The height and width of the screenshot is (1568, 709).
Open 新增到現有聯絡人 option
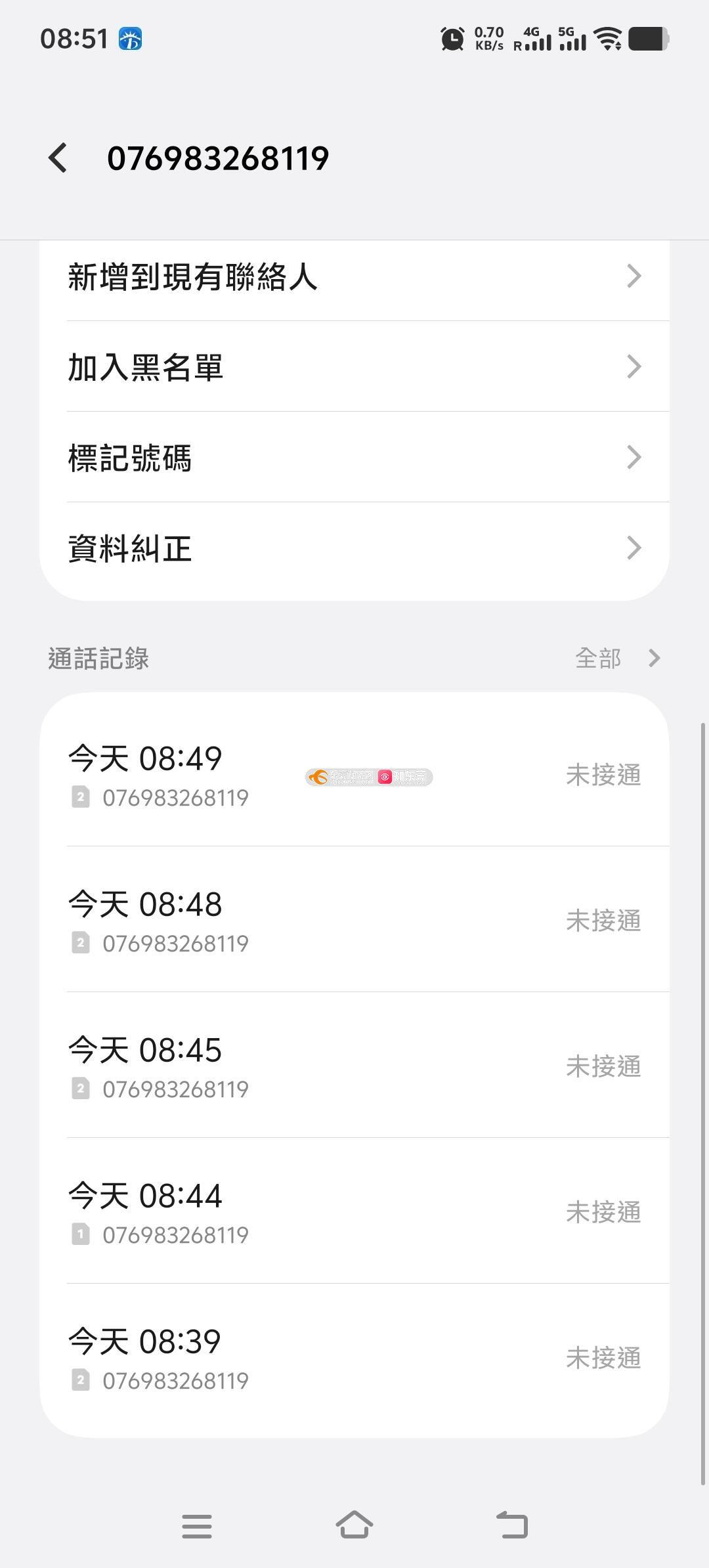pos(354,276)
